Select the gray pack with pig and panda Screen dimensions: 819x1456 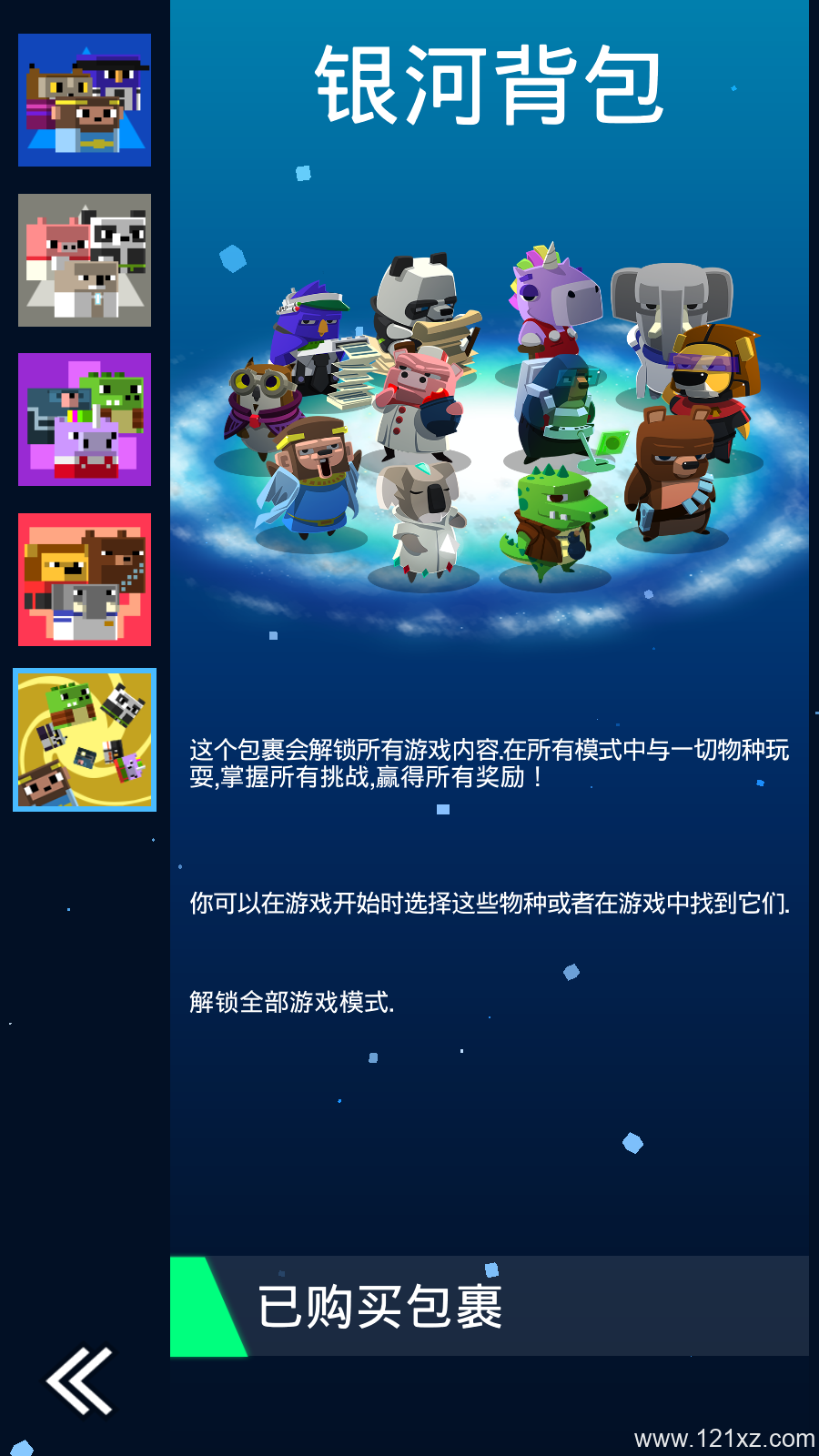click(x=85, y=260)
